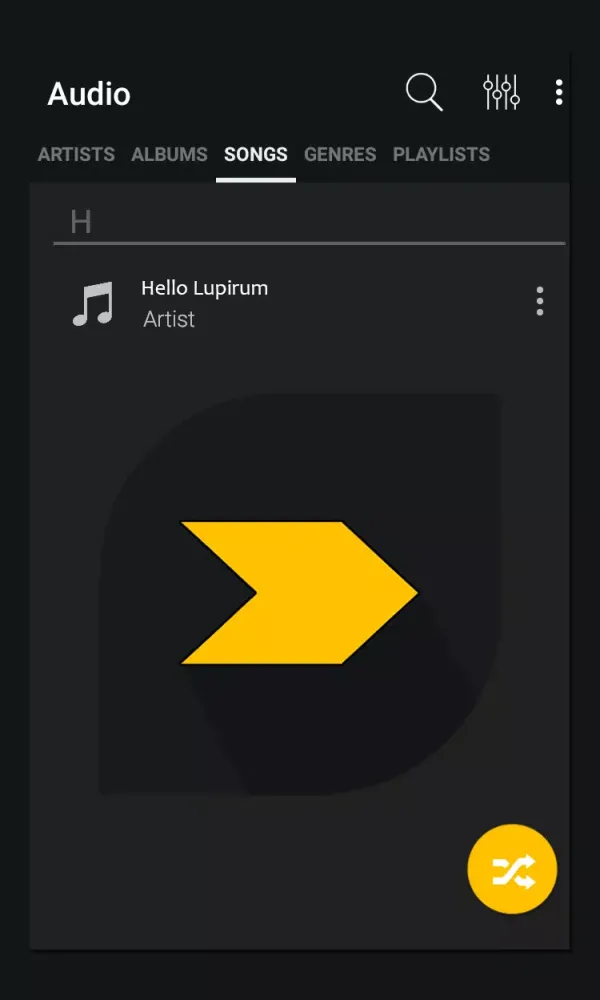Screen dimensions: 600x1000
Task: Open more options for Hello Lupirum
Action: (x=540, y=301)
